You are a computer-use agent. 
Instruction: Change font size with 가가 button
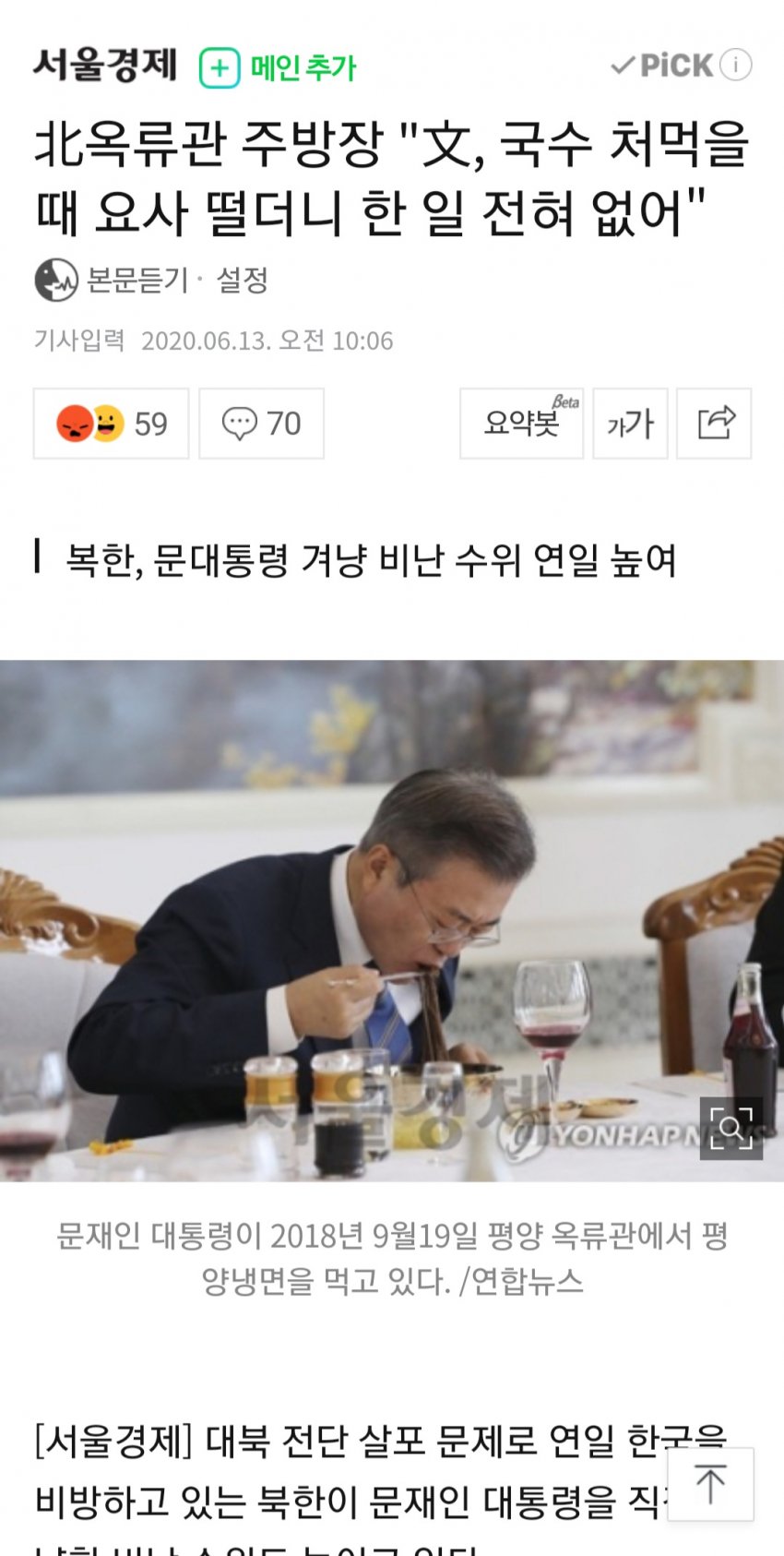coord(630,424)
